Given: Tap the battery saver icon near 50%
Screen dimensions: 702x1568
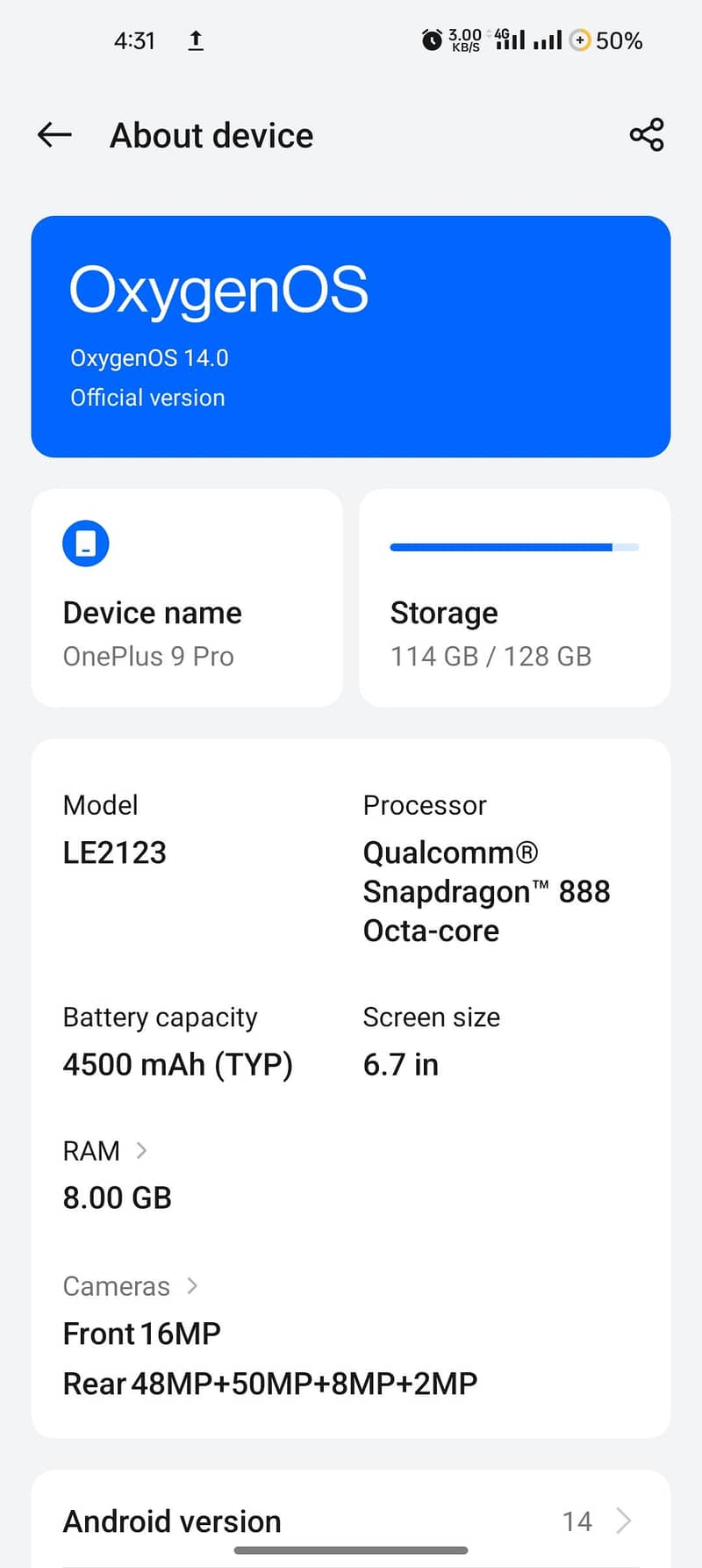Looking at the screenshot, I should (x=580, y=40).
